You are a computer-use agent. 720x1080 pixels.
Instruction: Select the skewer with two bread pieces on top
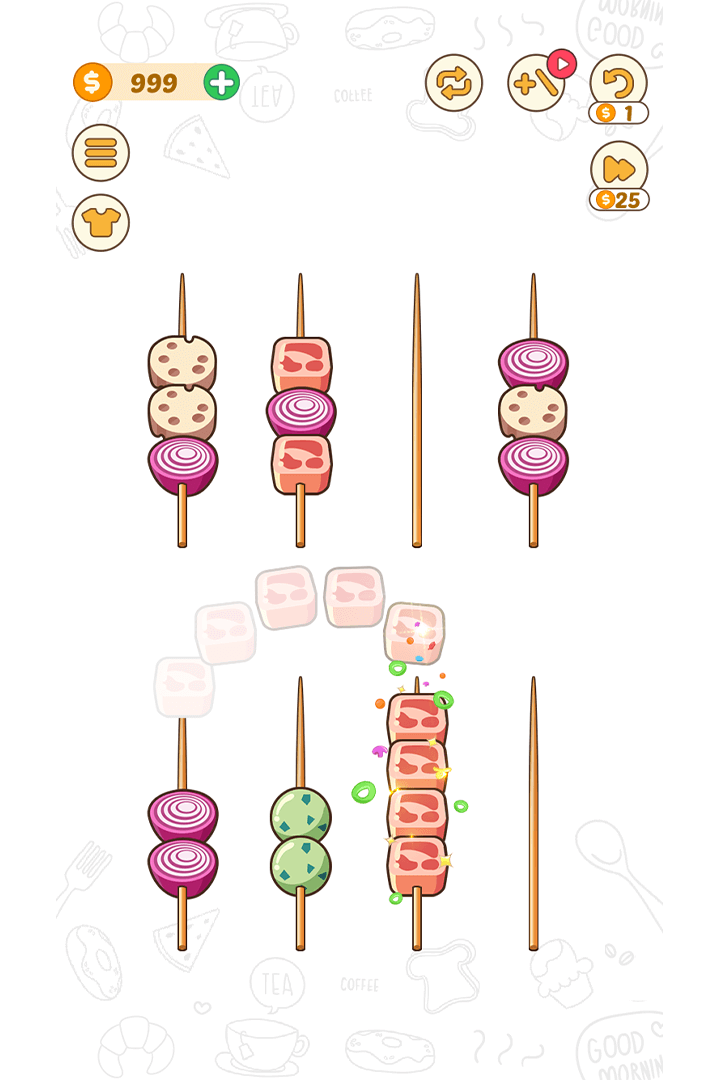[182, 415]
